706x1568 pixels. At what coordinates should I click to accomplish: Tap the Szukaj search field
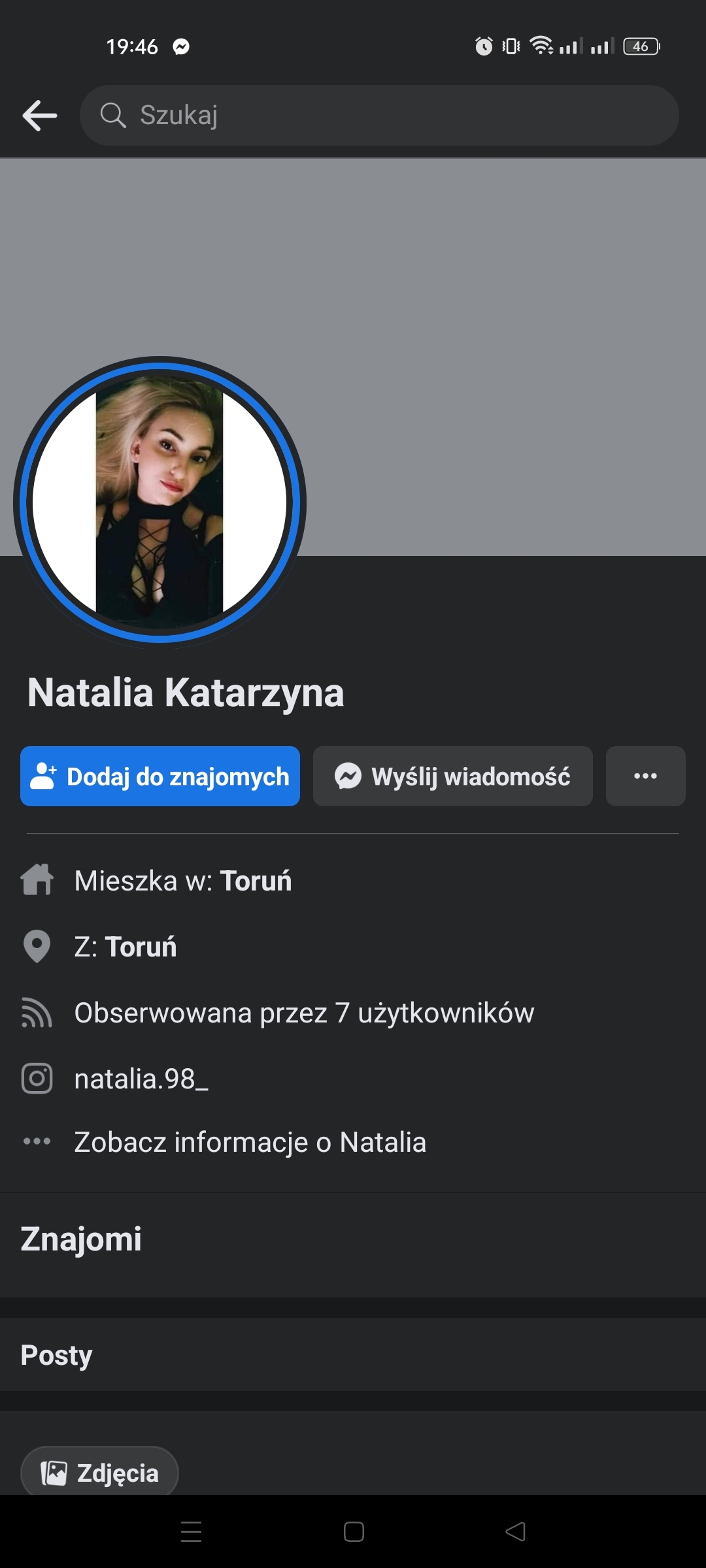coord(379,116)
